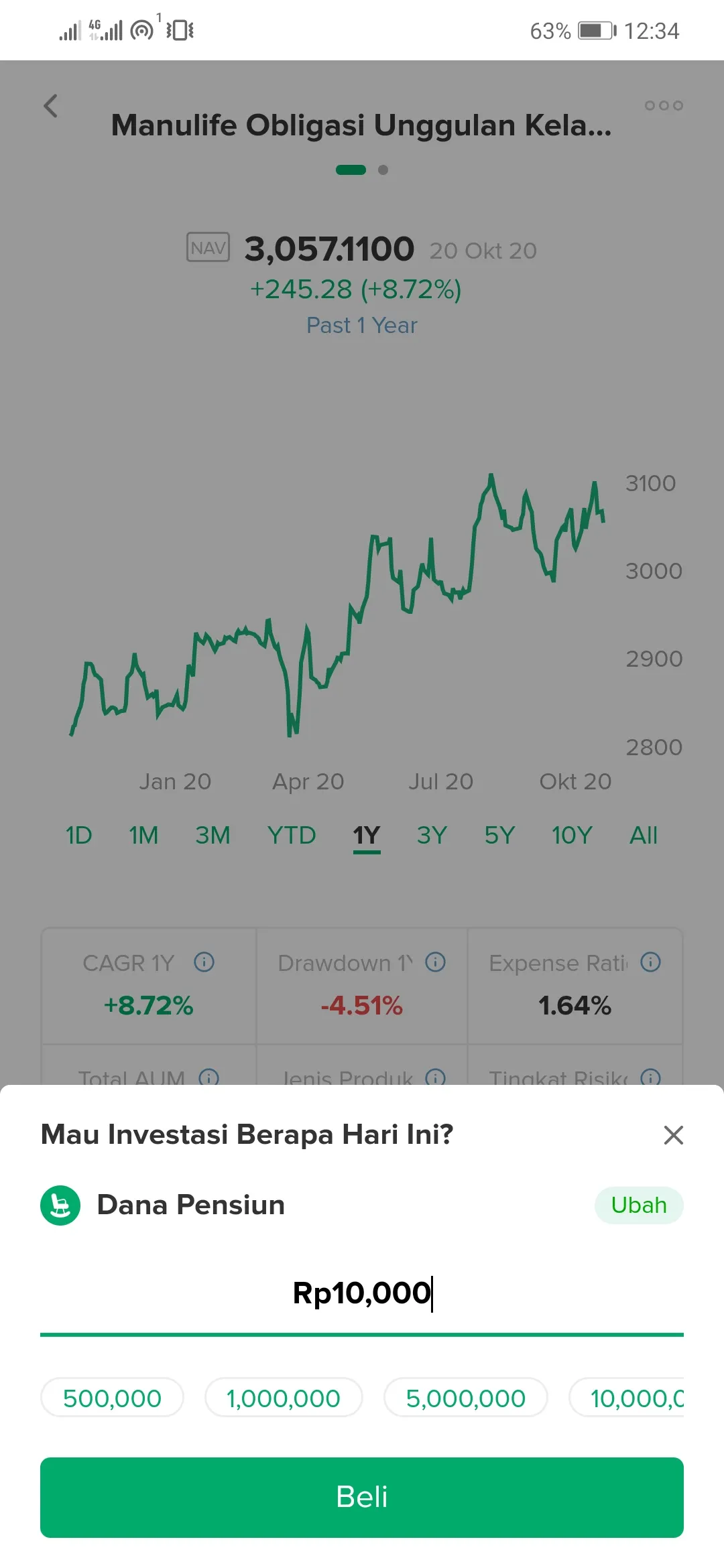Tap Ubah to change Dana Pensiun

click(638, 1205)
